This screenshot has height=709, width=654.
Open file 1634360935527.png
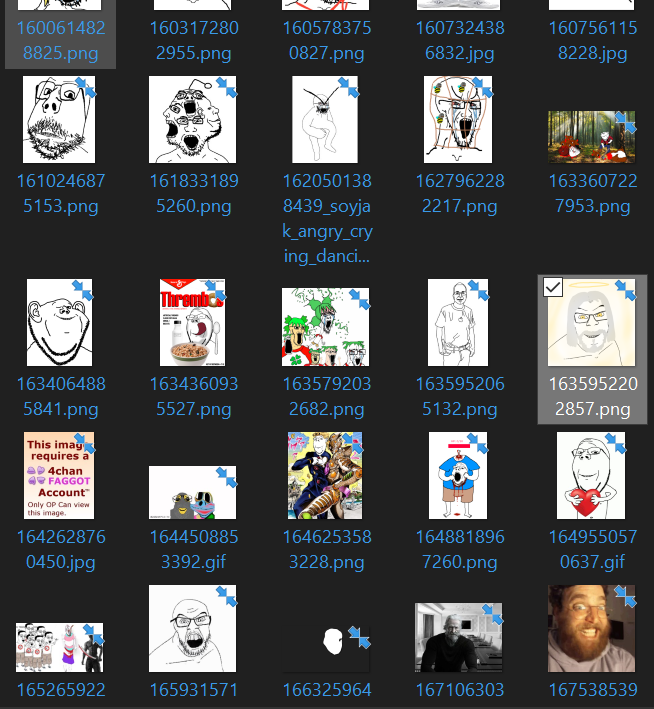(x=193, y=323)
